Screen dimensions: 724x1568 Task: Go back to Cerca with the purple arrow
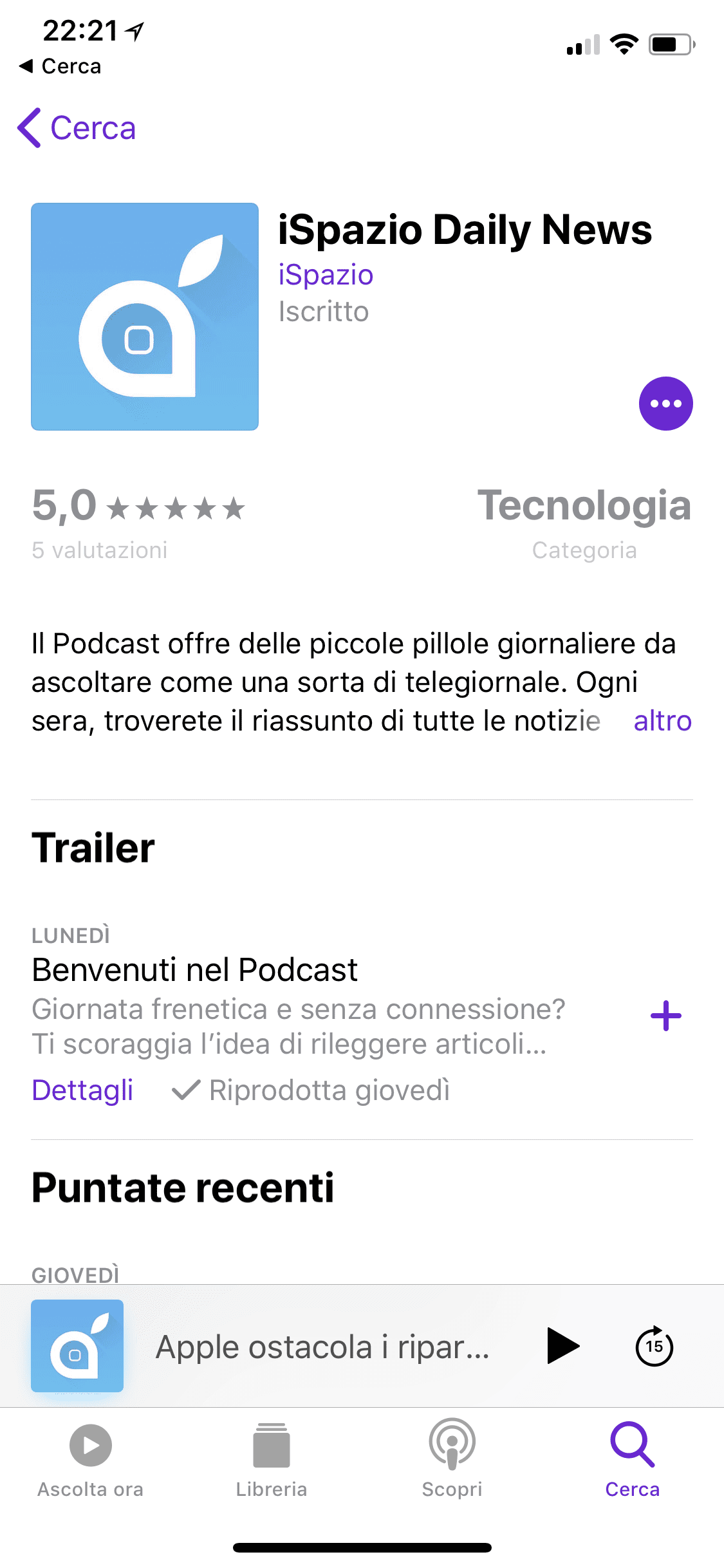click(x=77, y=128)
